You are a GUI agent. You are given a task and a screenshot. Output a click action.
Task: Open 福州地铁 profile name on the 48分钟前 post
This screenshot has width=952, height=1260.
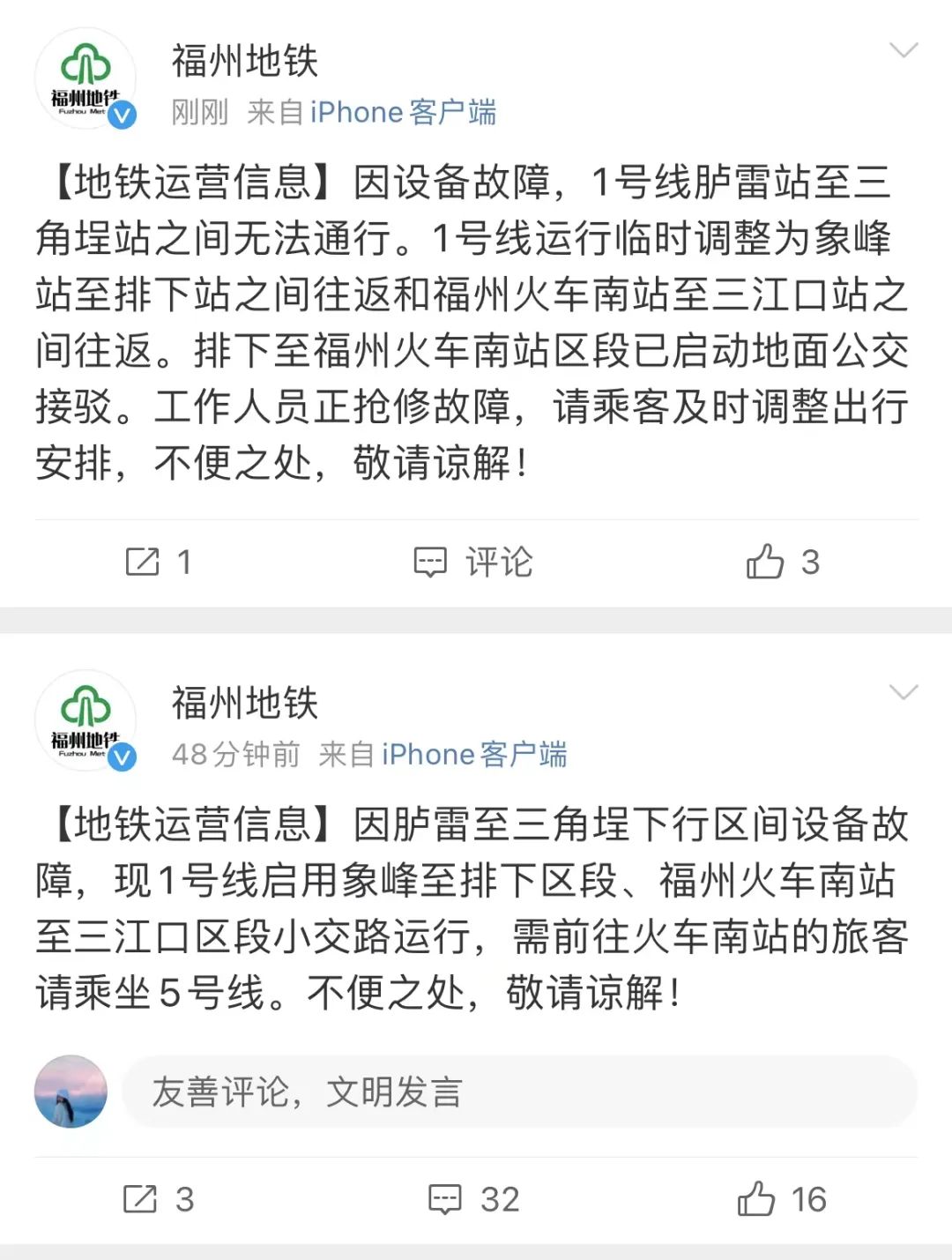[x=244, y=703]
